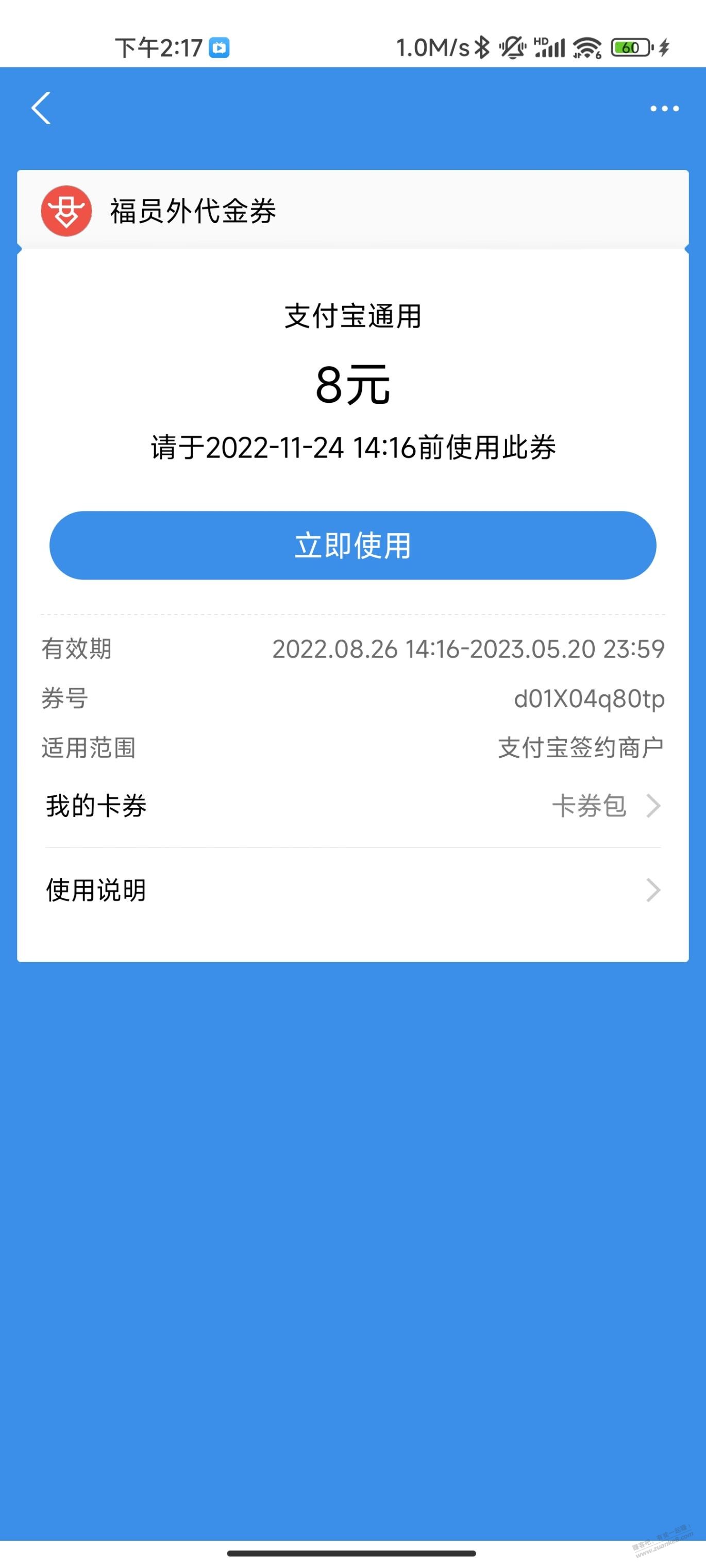Tap the back arrow to return

click(x=41, y=108)
